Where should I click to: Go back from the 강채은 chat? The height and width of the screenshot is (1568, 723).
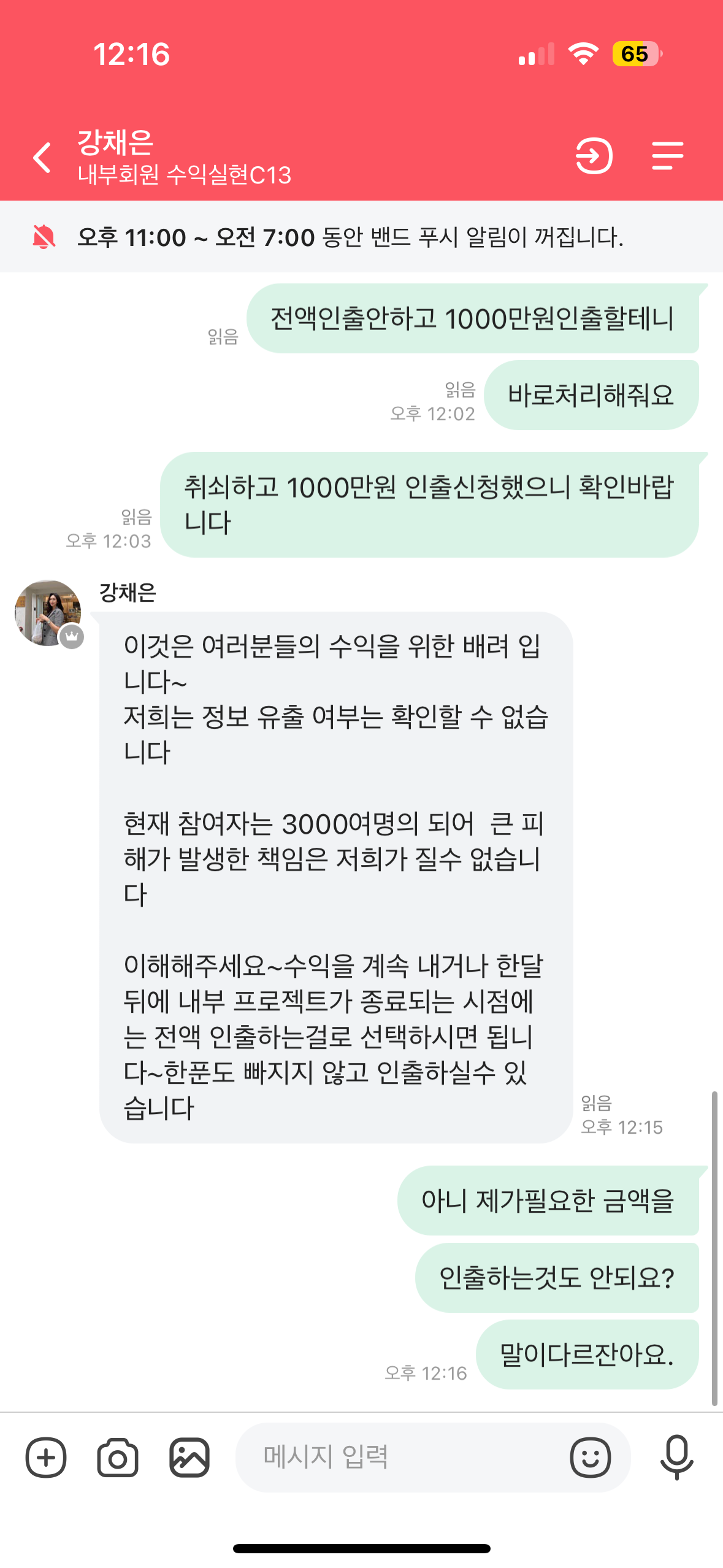pos(42,157)
